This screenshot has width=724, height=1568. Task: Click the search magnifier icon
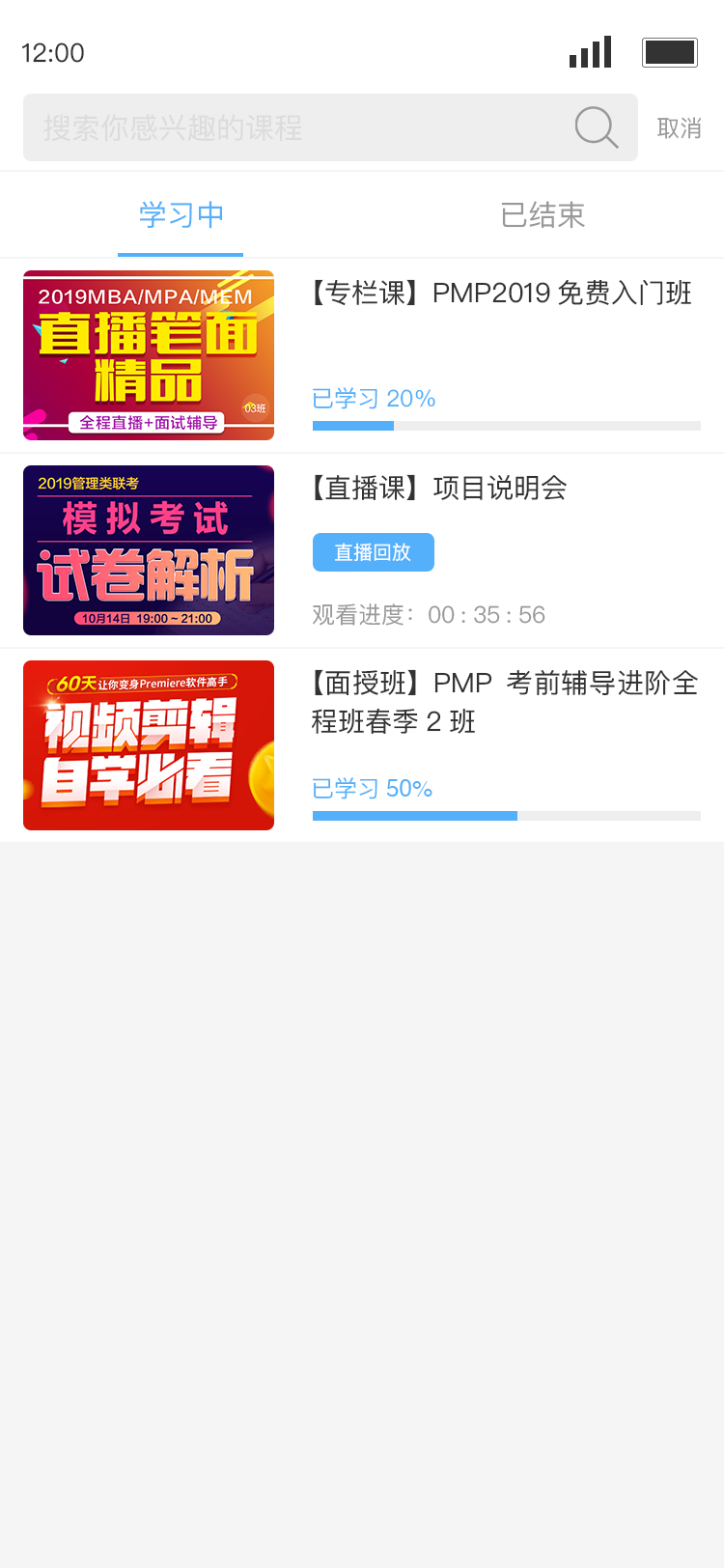(x=597, y=126)
